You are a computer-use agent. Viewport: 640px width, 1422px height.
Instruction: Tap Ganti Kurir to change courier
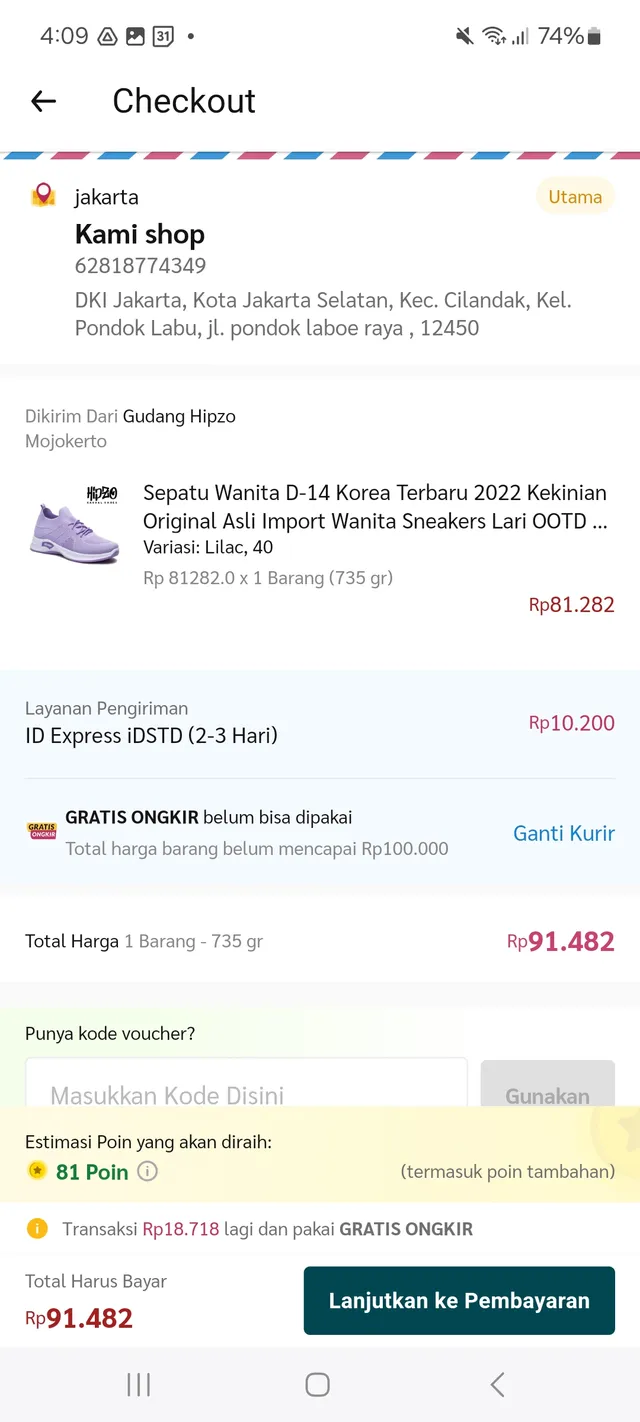pos(563,833)
